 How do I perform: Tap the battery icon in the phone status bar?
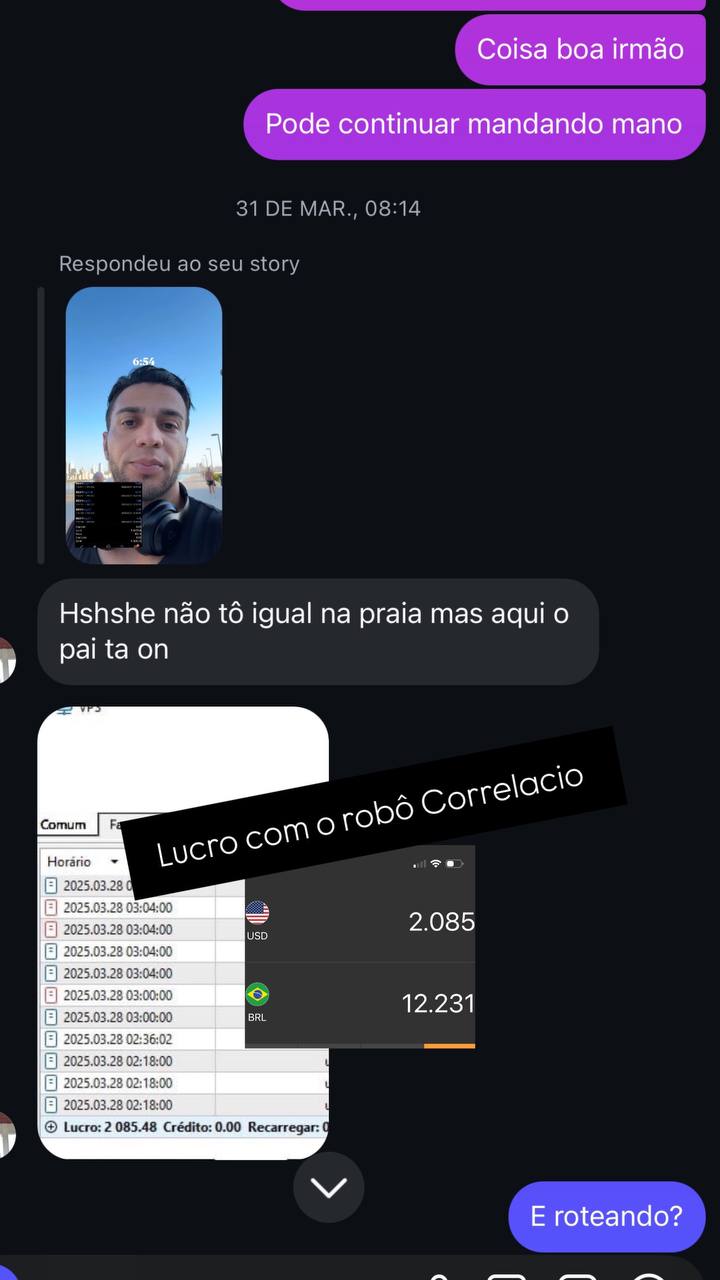click(455, 863)
